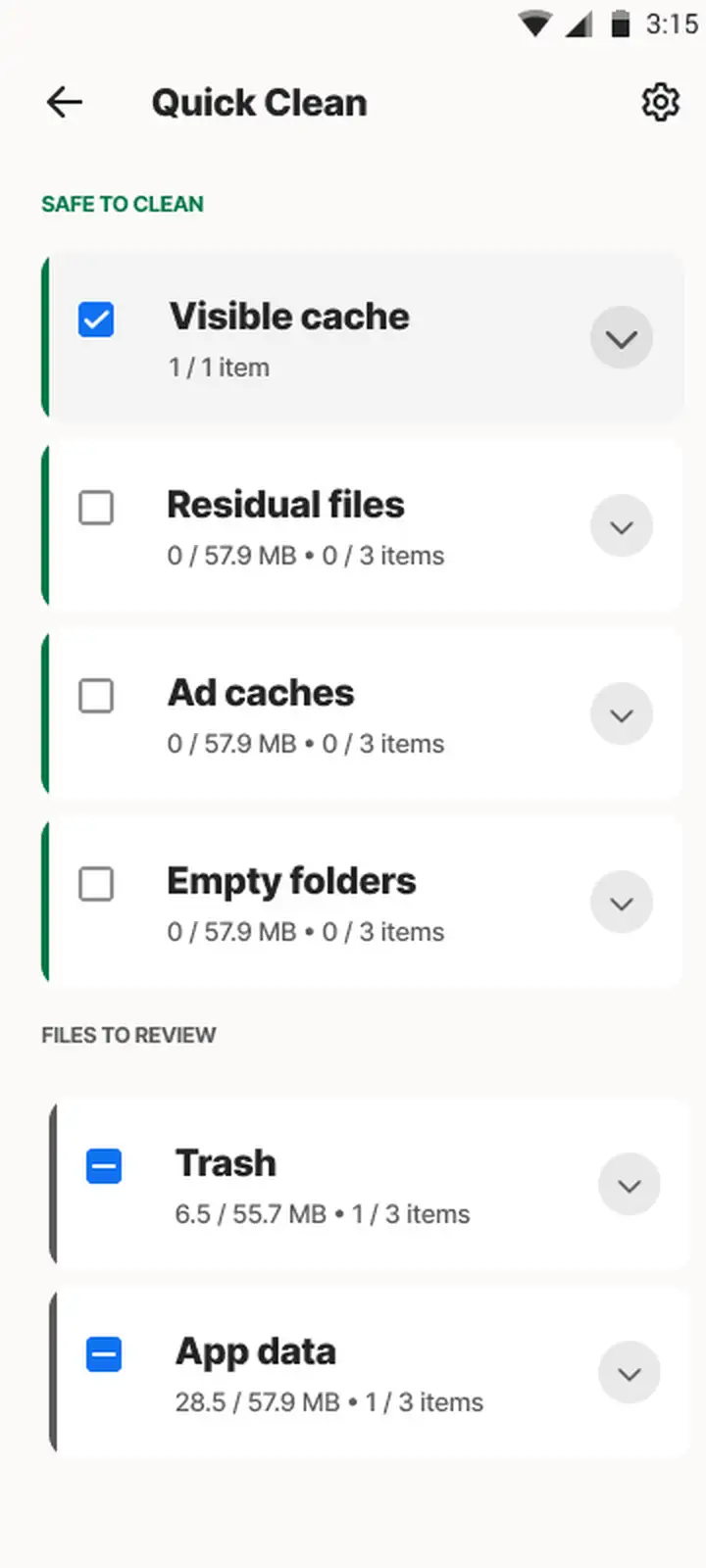Go back using the arrow icon

coord(65,102)
